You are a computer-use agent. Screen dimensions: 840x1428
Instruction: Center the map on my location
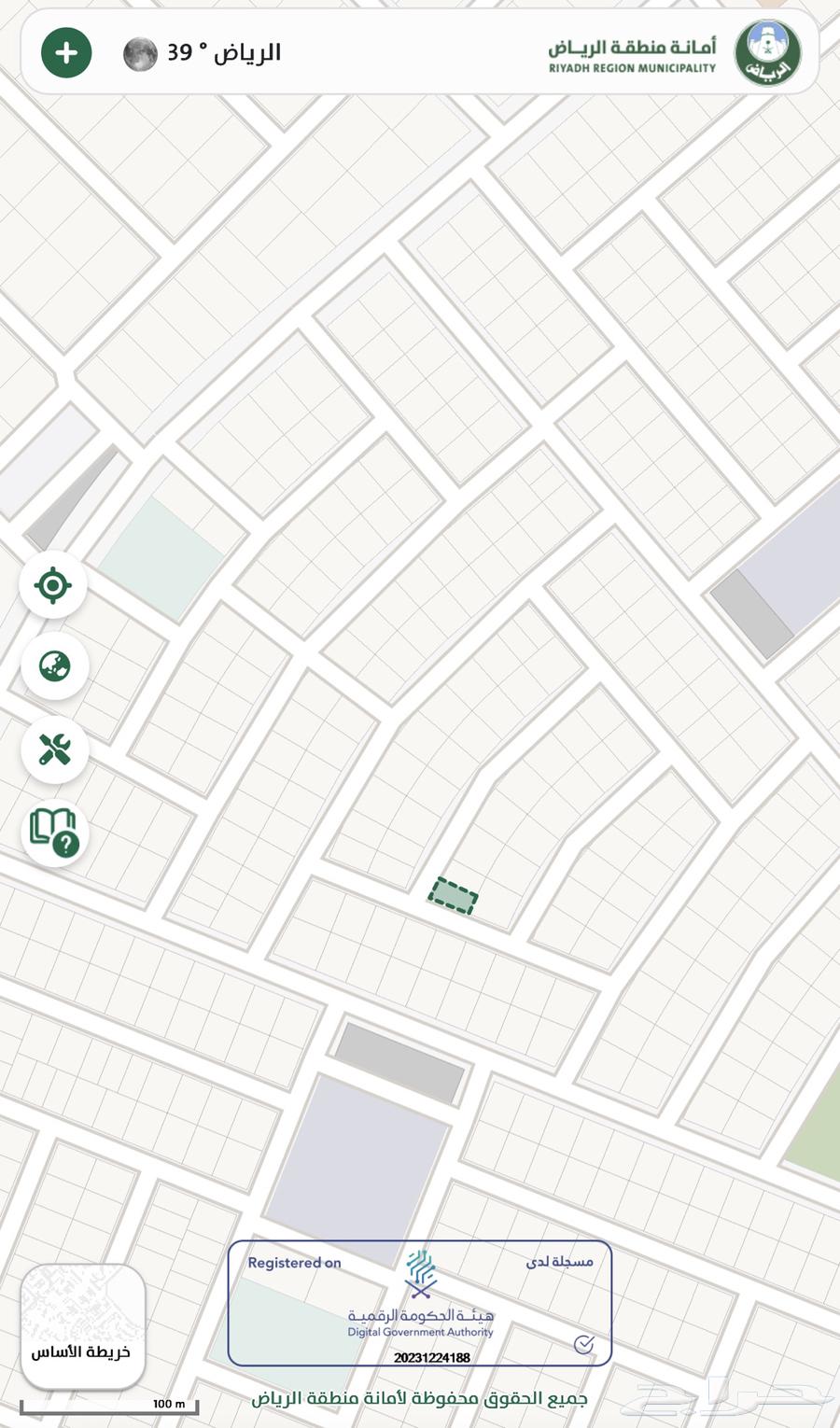(x=53, y=585)
